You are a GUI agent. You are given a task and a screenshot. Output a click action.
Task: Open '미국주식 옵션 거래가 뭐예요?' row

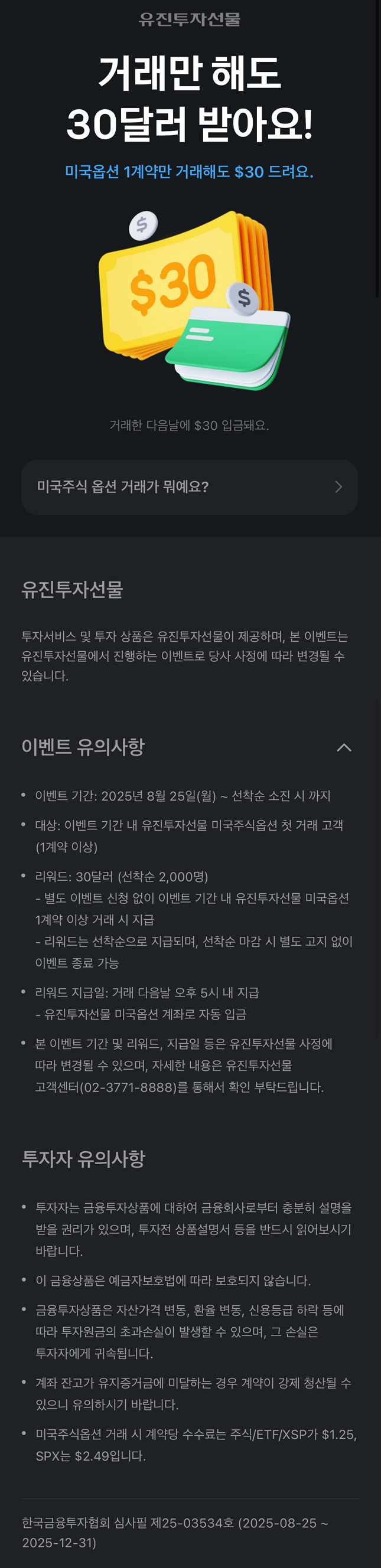pyautogui.click(x=189, y=487)
